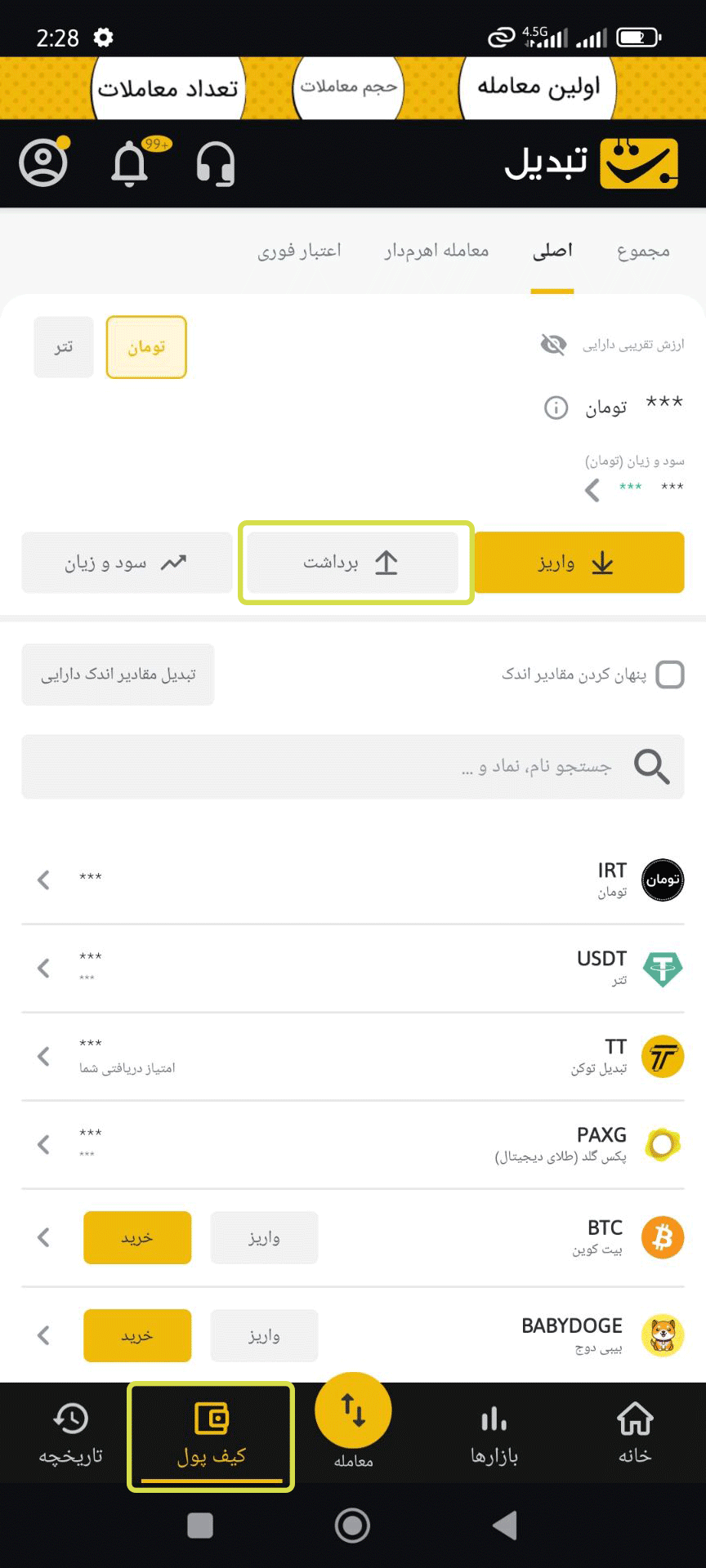This screenshot has height=1568, width=706.
Task: Open سود و زیان profit and loss
Action: pos(127,563)
